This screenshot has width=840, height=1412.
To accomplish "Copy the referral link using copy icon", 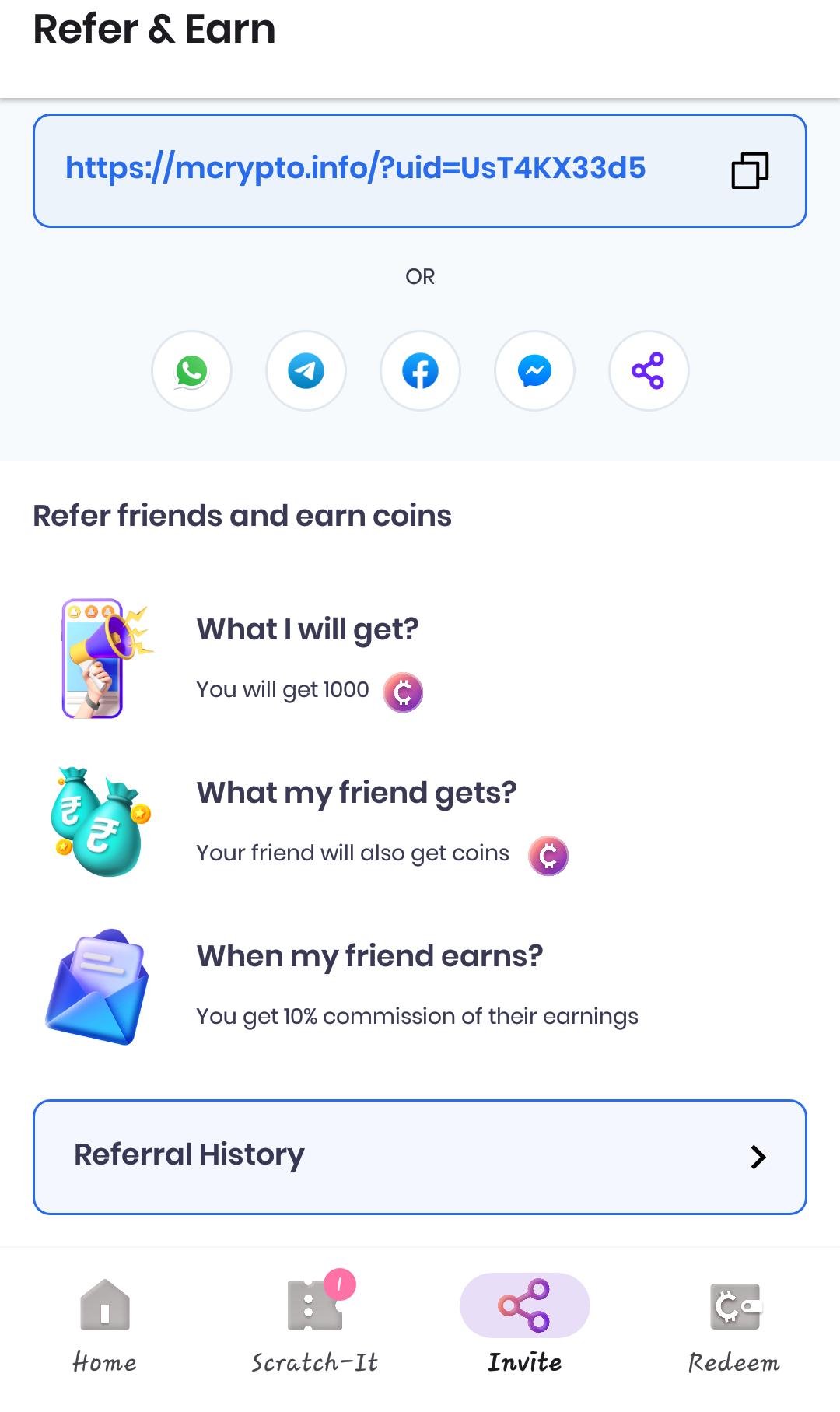I will click(x=748, y=170).
